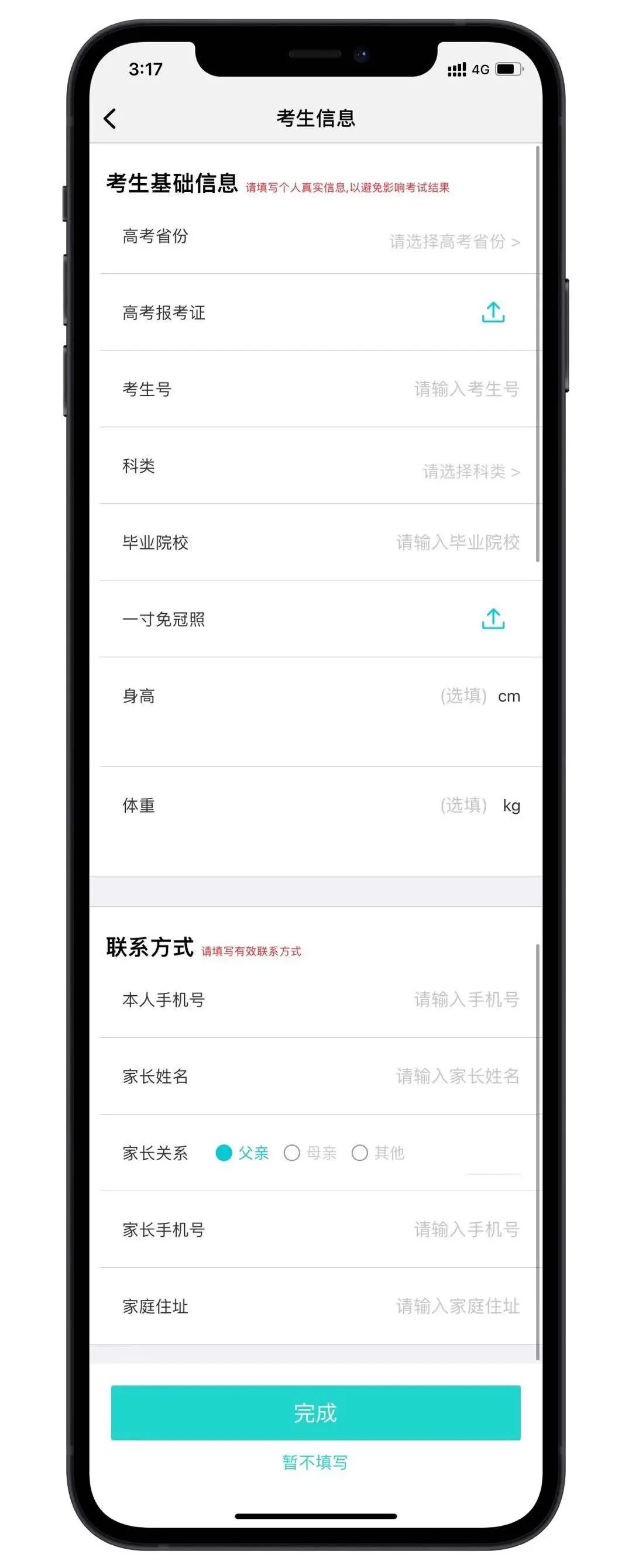This screenshot has height=1568, width=632.
Task: Focus the optional 体重 weight field
Action: click(463, 805)
